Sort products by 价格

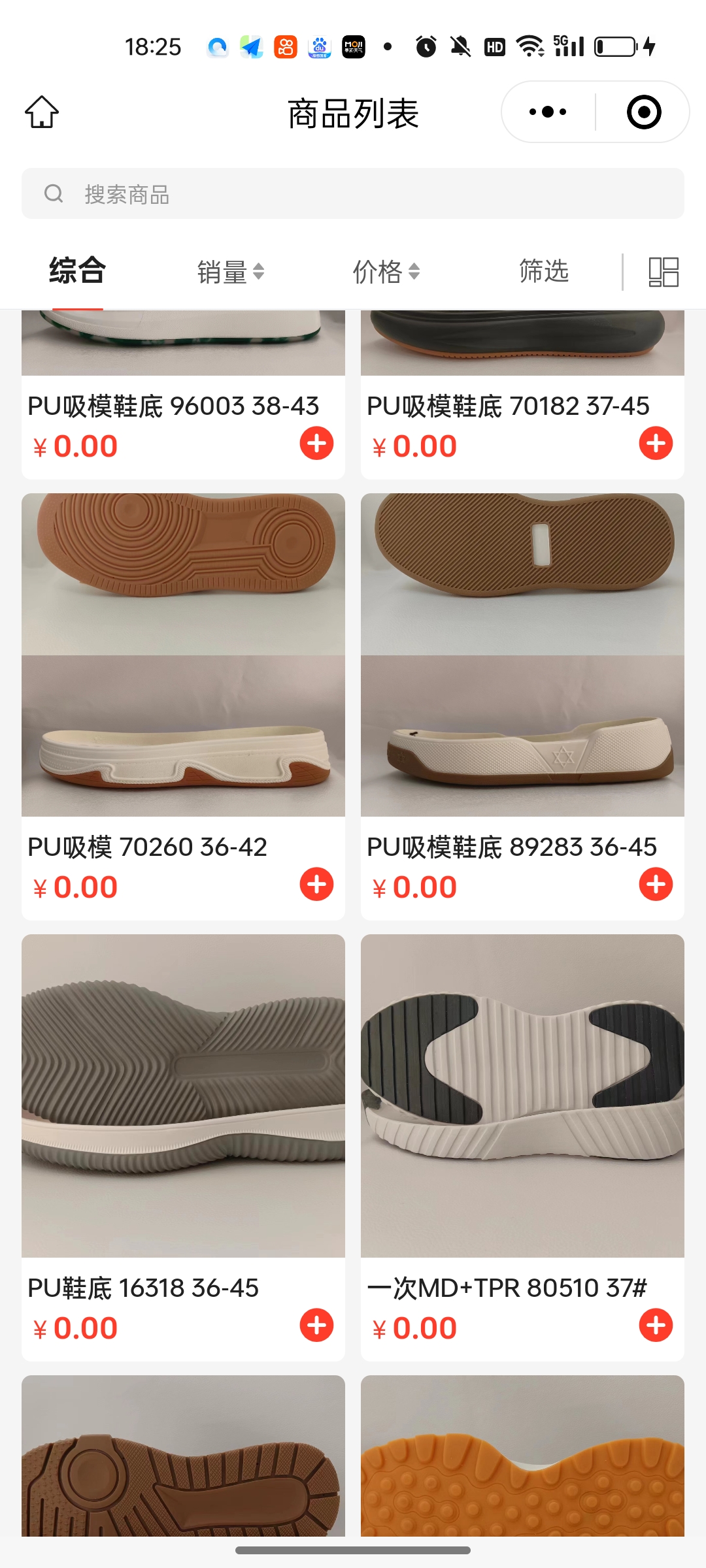point(386,272)
